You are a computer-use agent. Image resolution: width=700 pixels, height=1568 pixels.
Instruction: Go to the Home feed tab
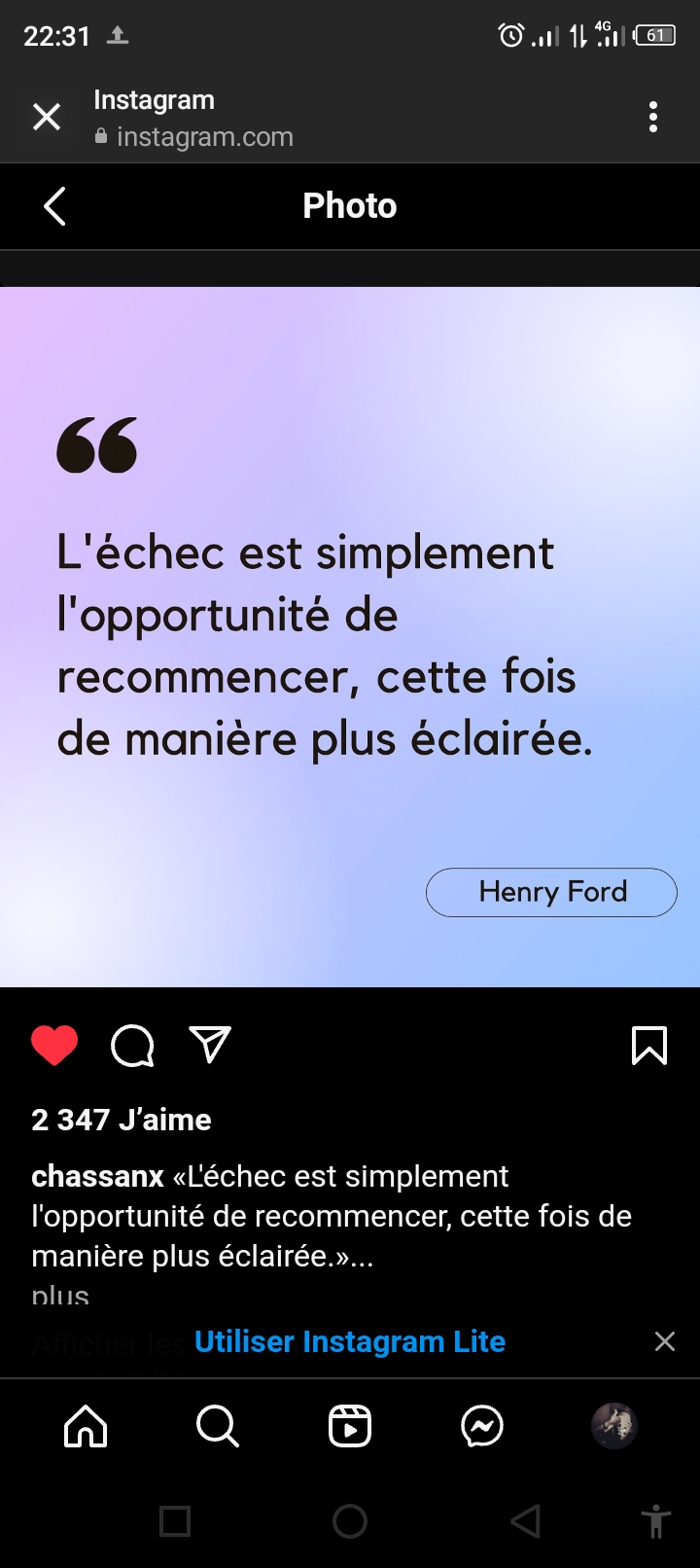86,1427
